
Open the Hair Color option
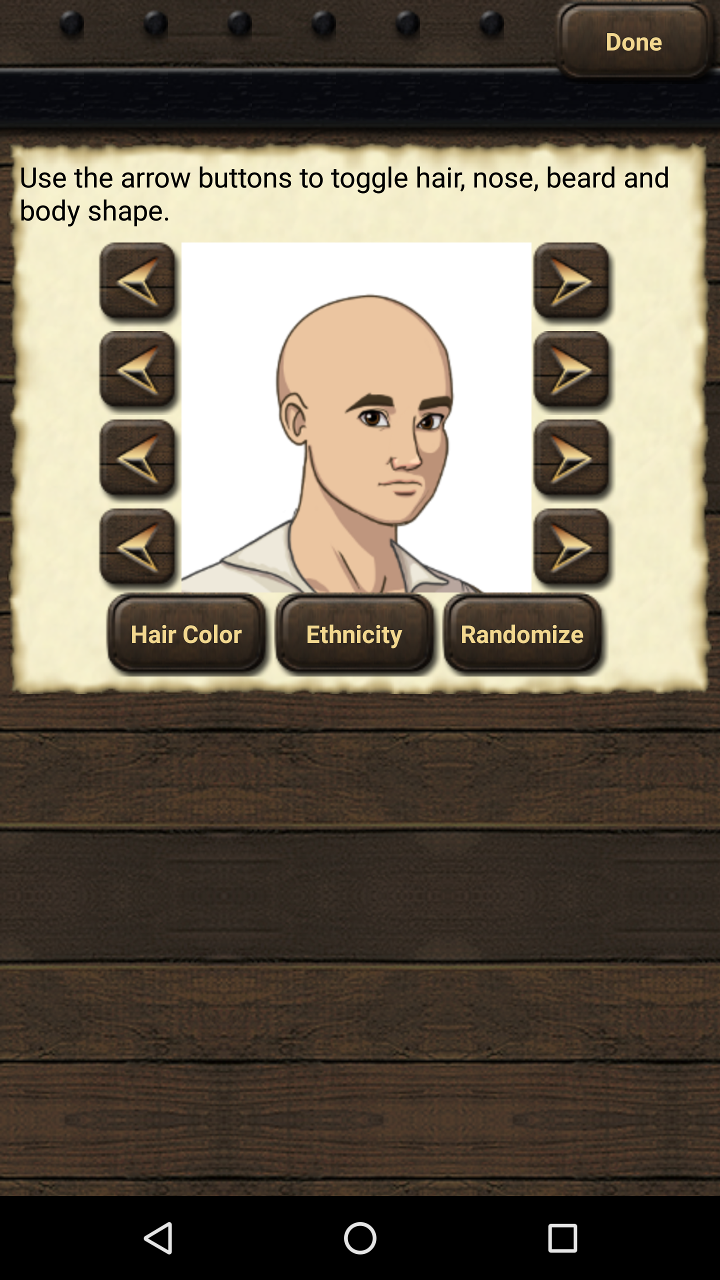pyautogui.click(x=186, y=633)
